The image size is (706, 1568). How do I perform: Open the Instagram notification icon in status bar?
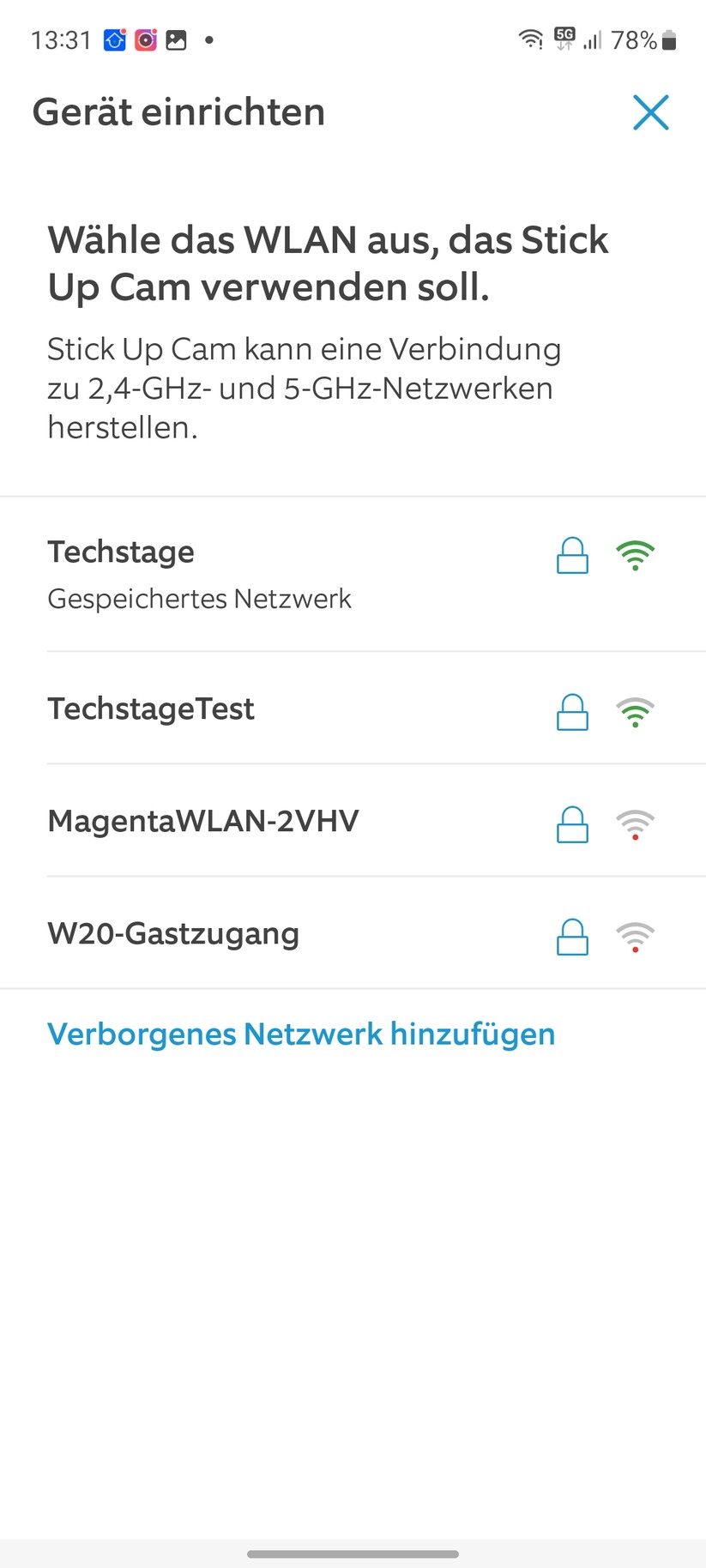(x=145, y=39)
